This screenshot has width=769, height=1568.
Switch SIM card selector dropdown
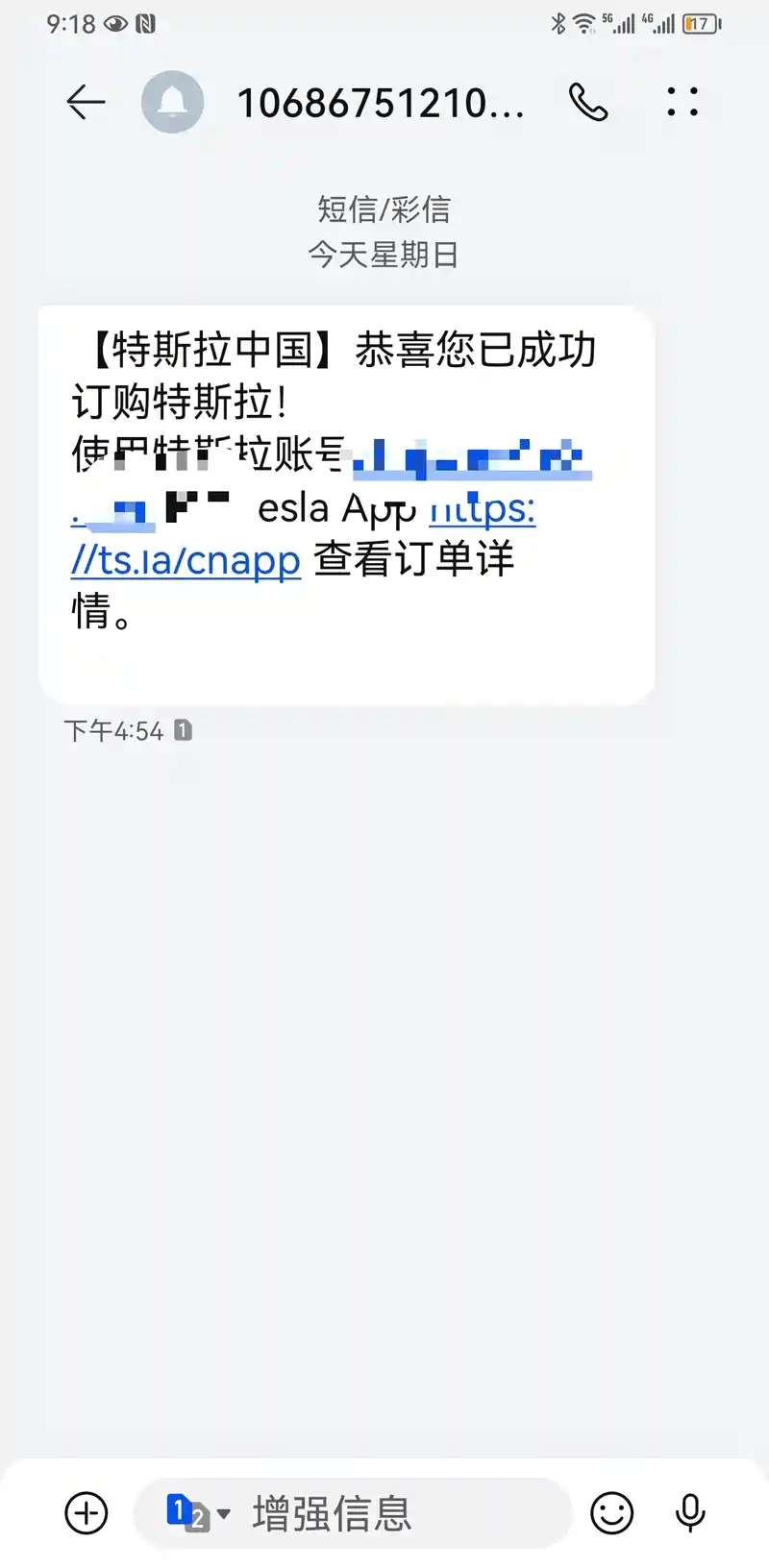tap(198, 1513)
